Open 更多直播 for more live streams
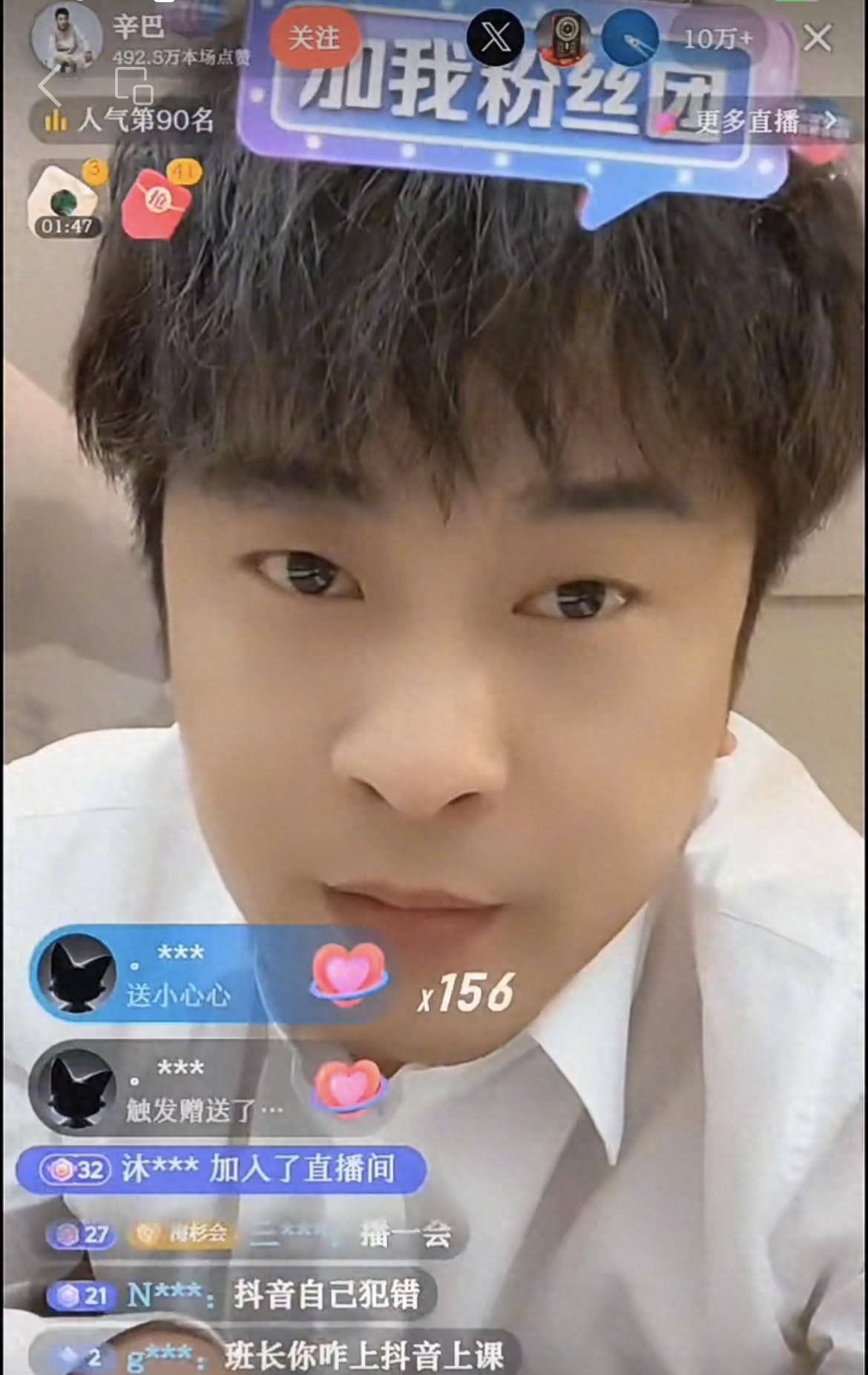The image size is (868, 1375). [764, 121]
